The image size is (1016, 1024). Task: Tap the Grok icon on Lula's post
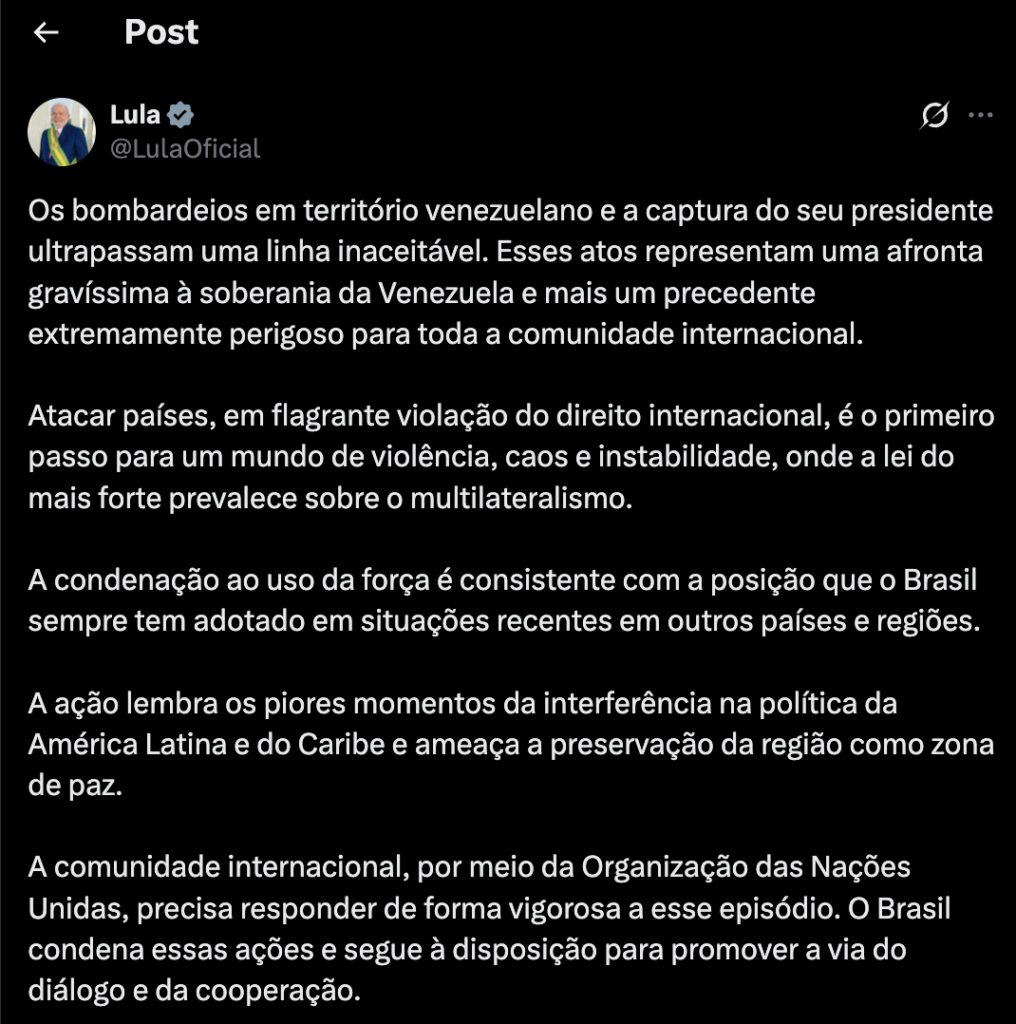[934, 116]
